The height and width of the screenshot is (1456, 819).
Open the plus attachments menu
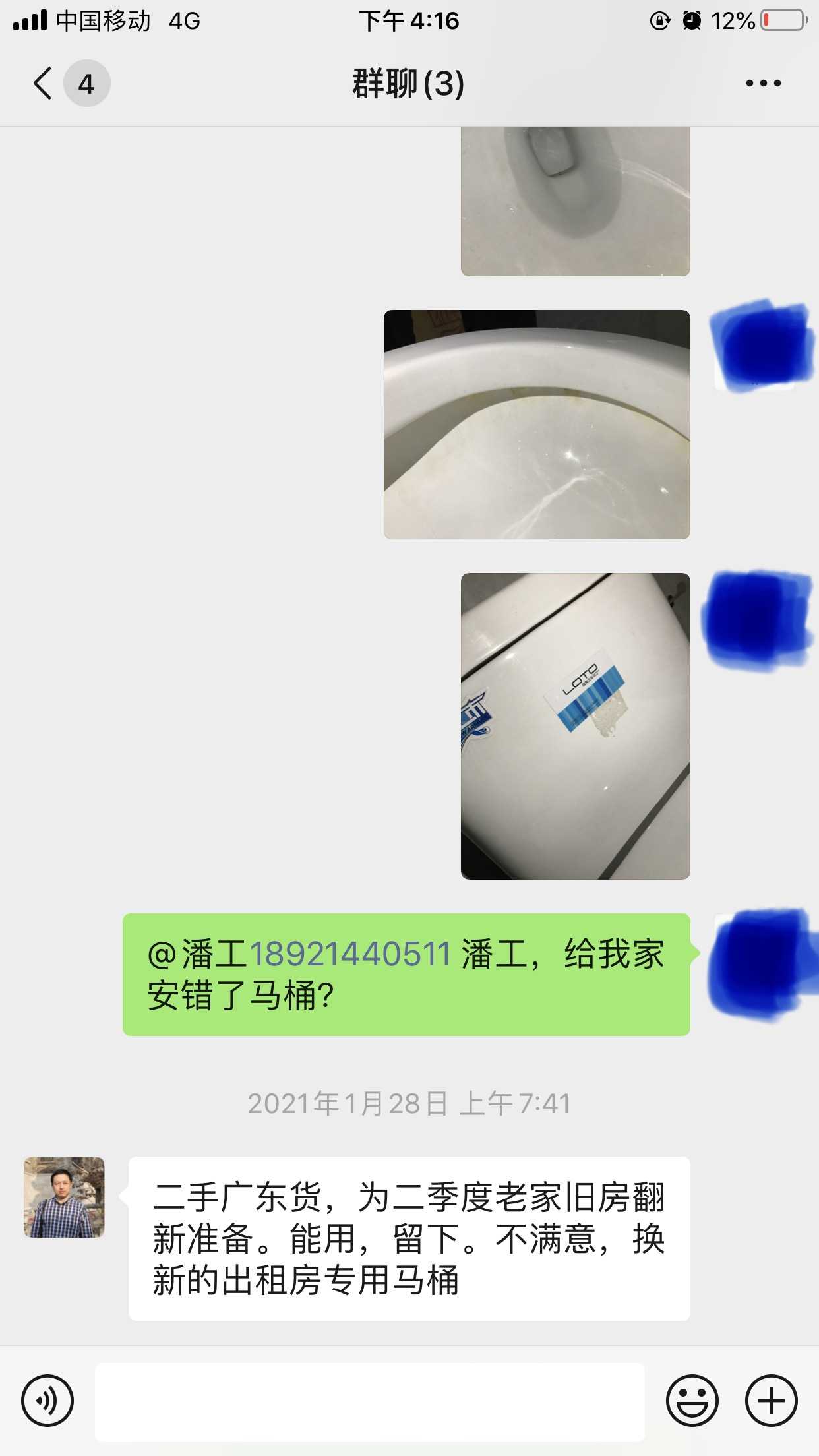pyautogui.click(x=771, y=1401)
